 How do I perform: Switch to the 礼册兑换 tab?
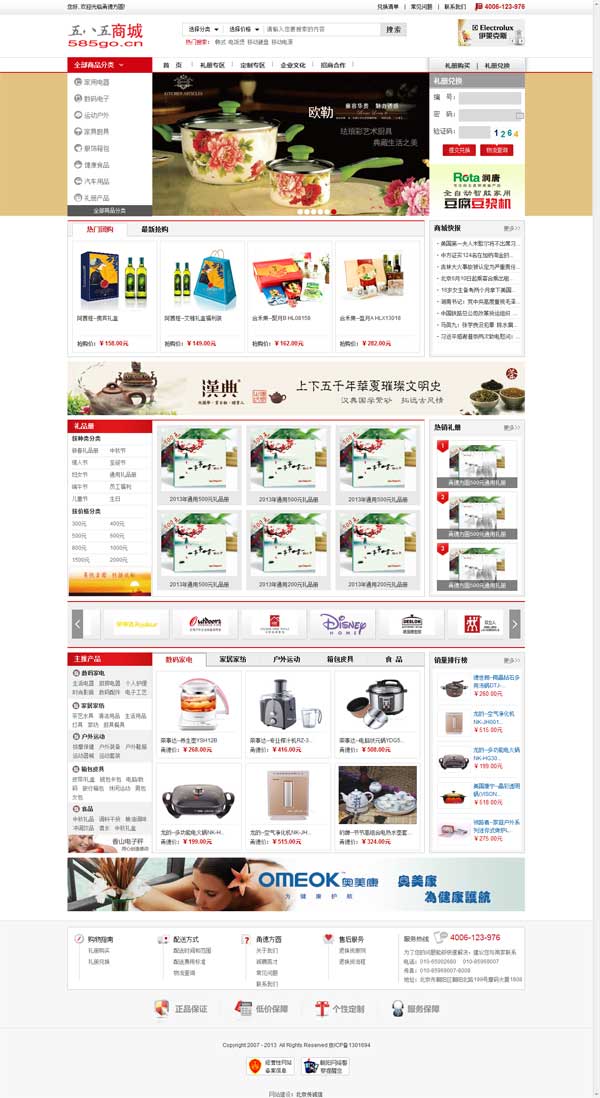point(497,65)
